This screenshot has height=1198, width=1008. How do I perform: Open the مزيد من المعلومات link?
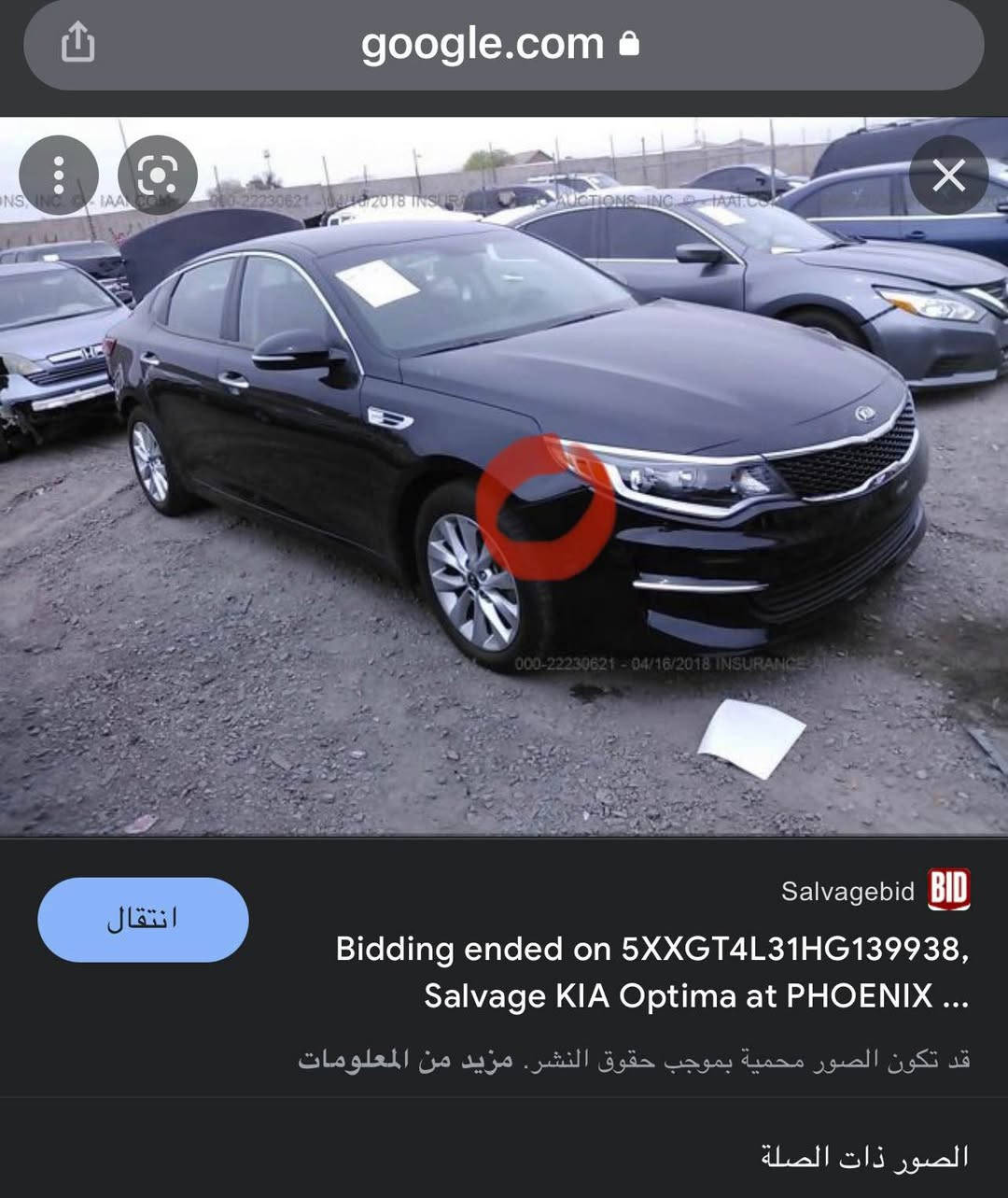coord(405,1060)
